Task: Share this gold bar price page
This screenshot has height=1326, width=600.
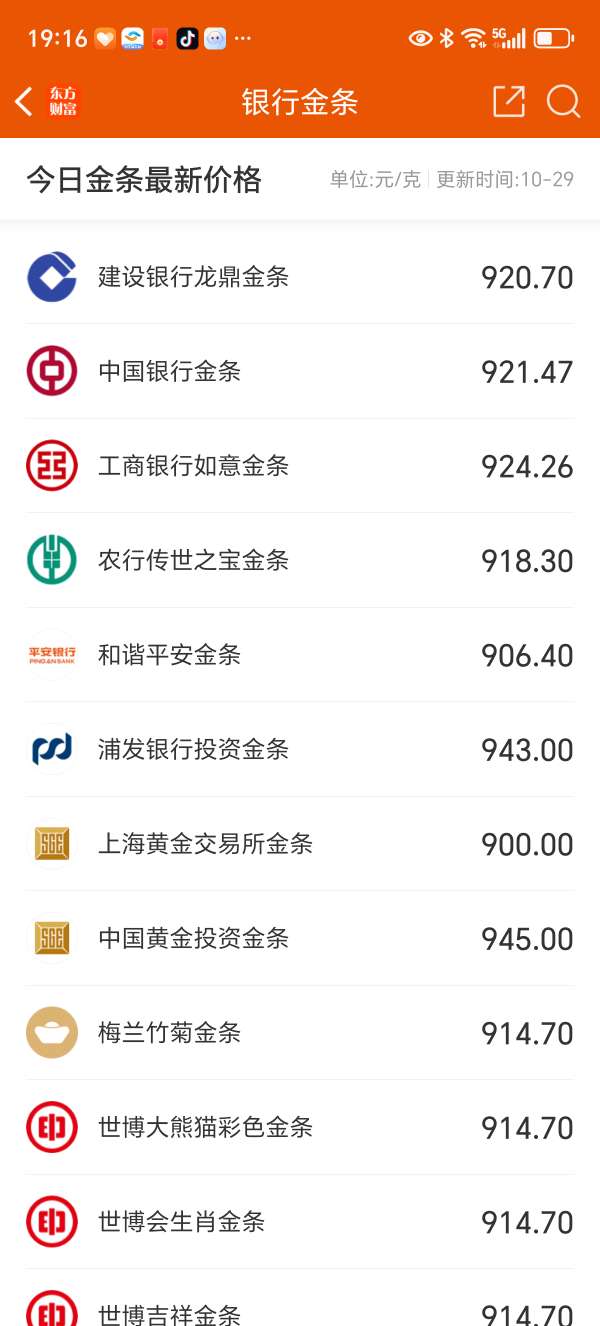Action: coord(508,101)
